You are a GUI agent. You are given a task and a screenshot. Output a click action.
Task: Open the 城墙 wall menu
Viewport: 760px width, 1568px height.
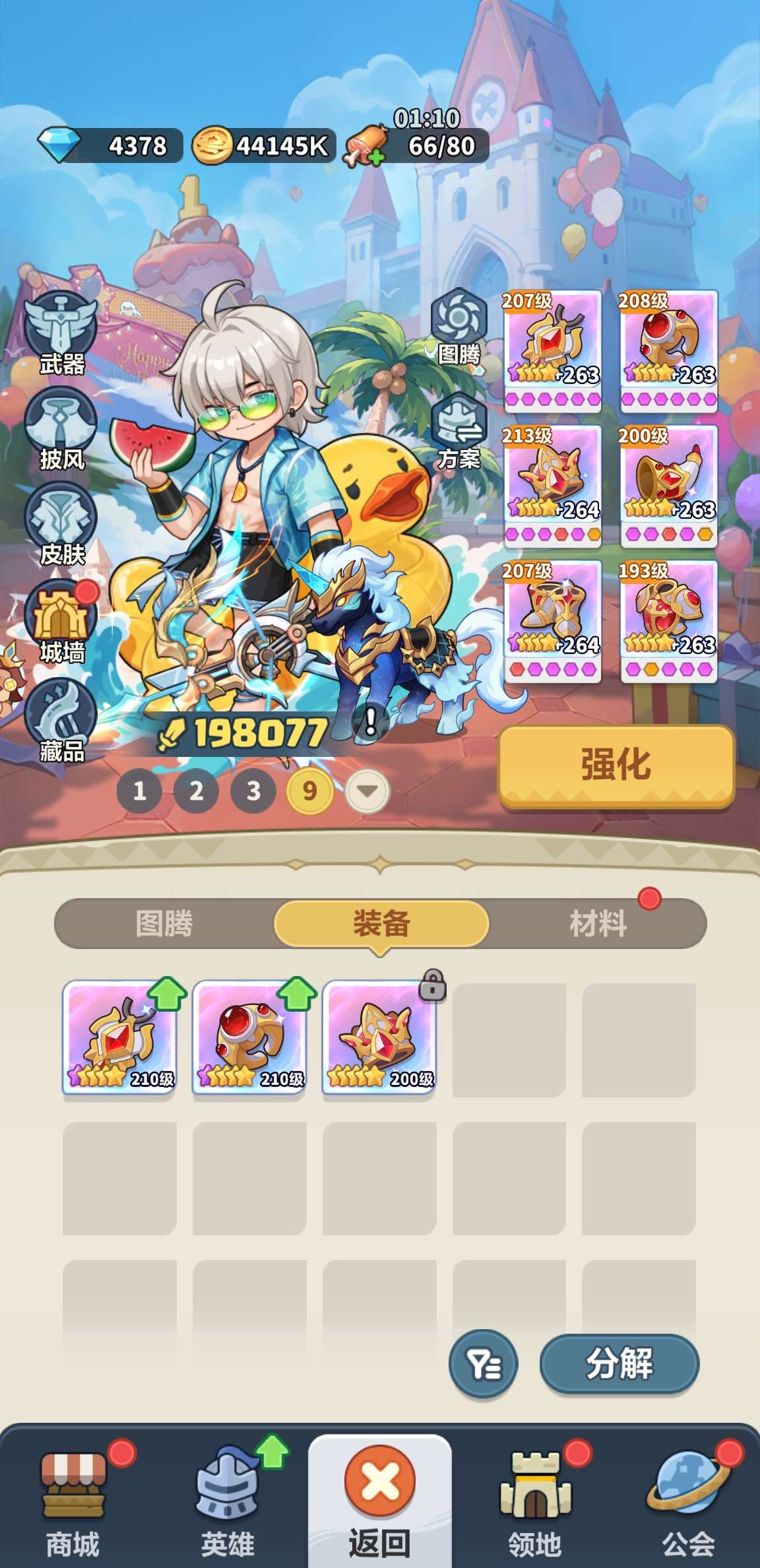click(x=61, y=622)
